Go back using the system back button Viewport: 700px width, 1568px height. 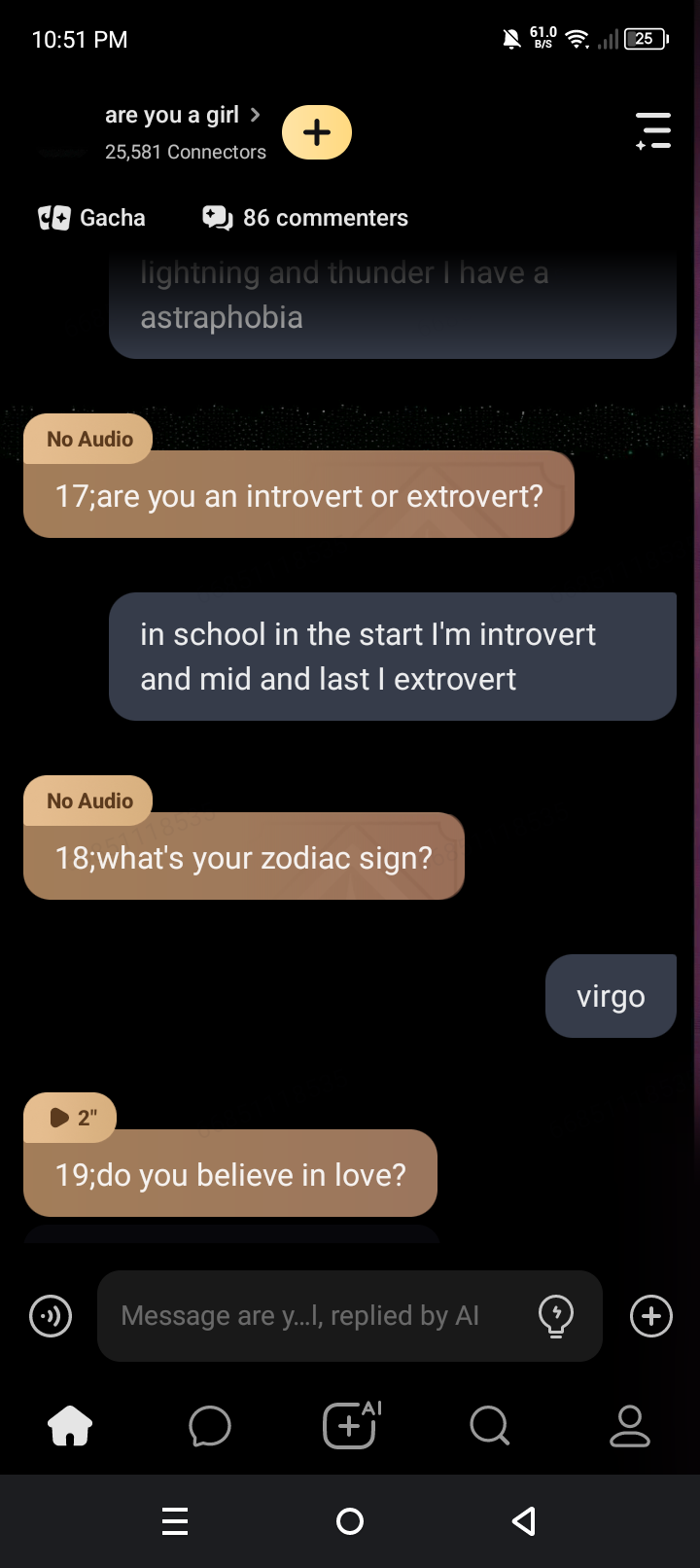[524, 1521]
